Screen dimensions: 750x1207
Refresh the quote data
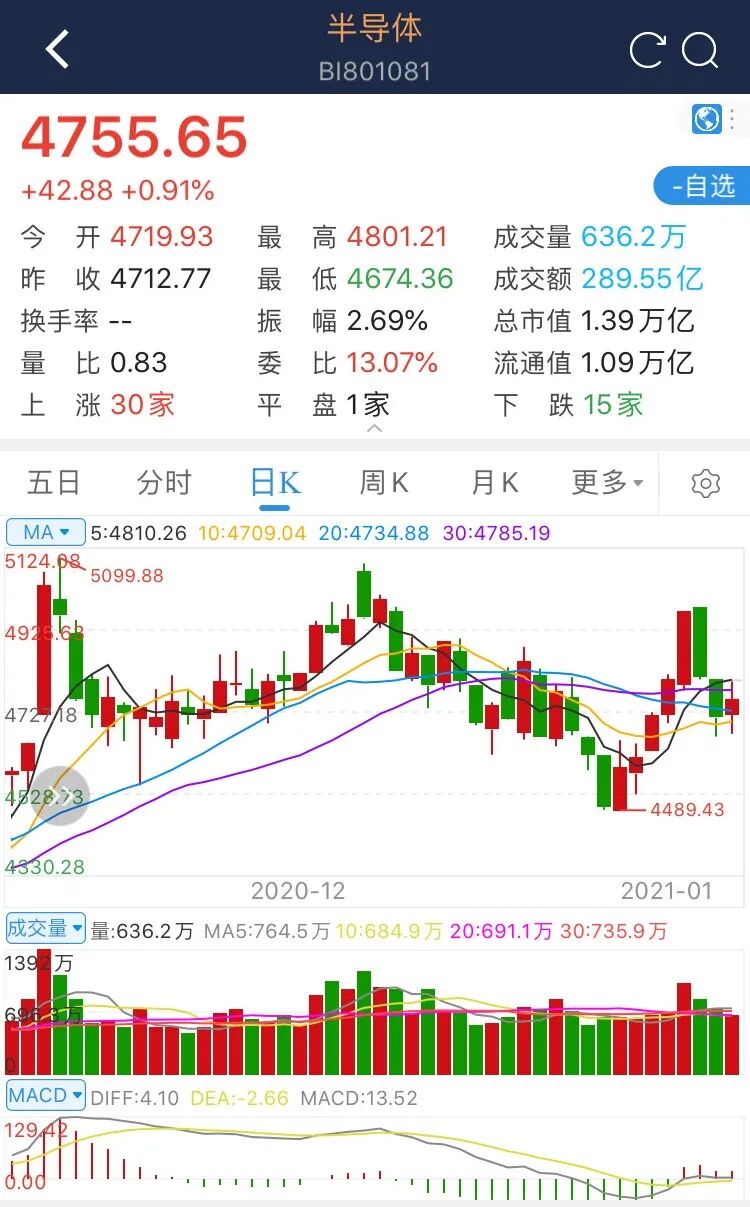pyautogui.click(x=647, y=50)
